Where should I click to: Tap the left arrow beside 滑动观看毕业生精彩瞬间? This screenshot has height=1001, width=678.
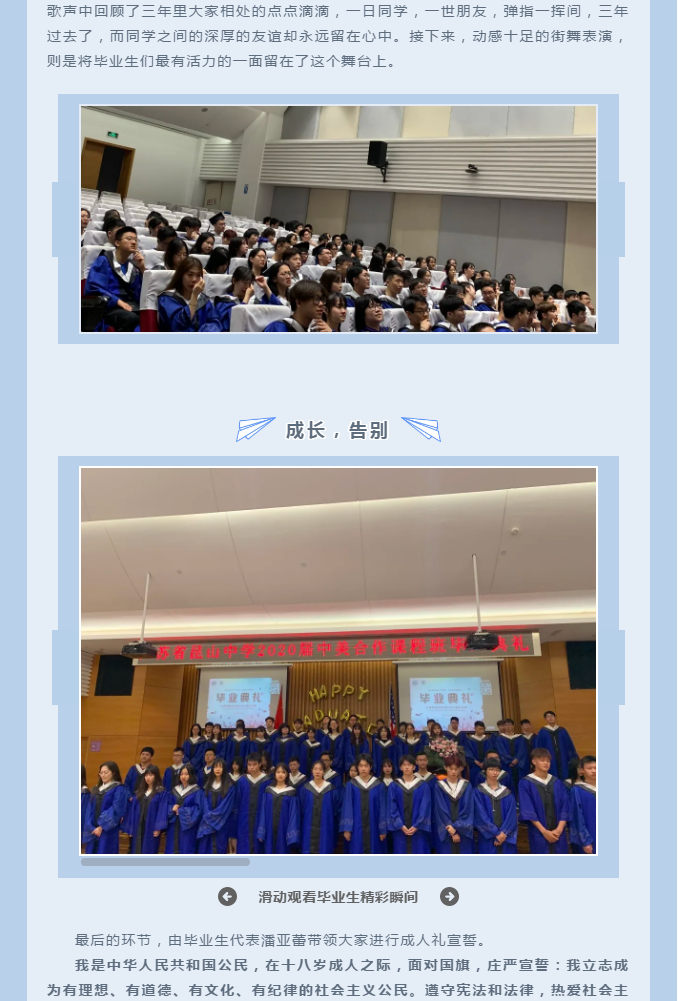point(228,897)
